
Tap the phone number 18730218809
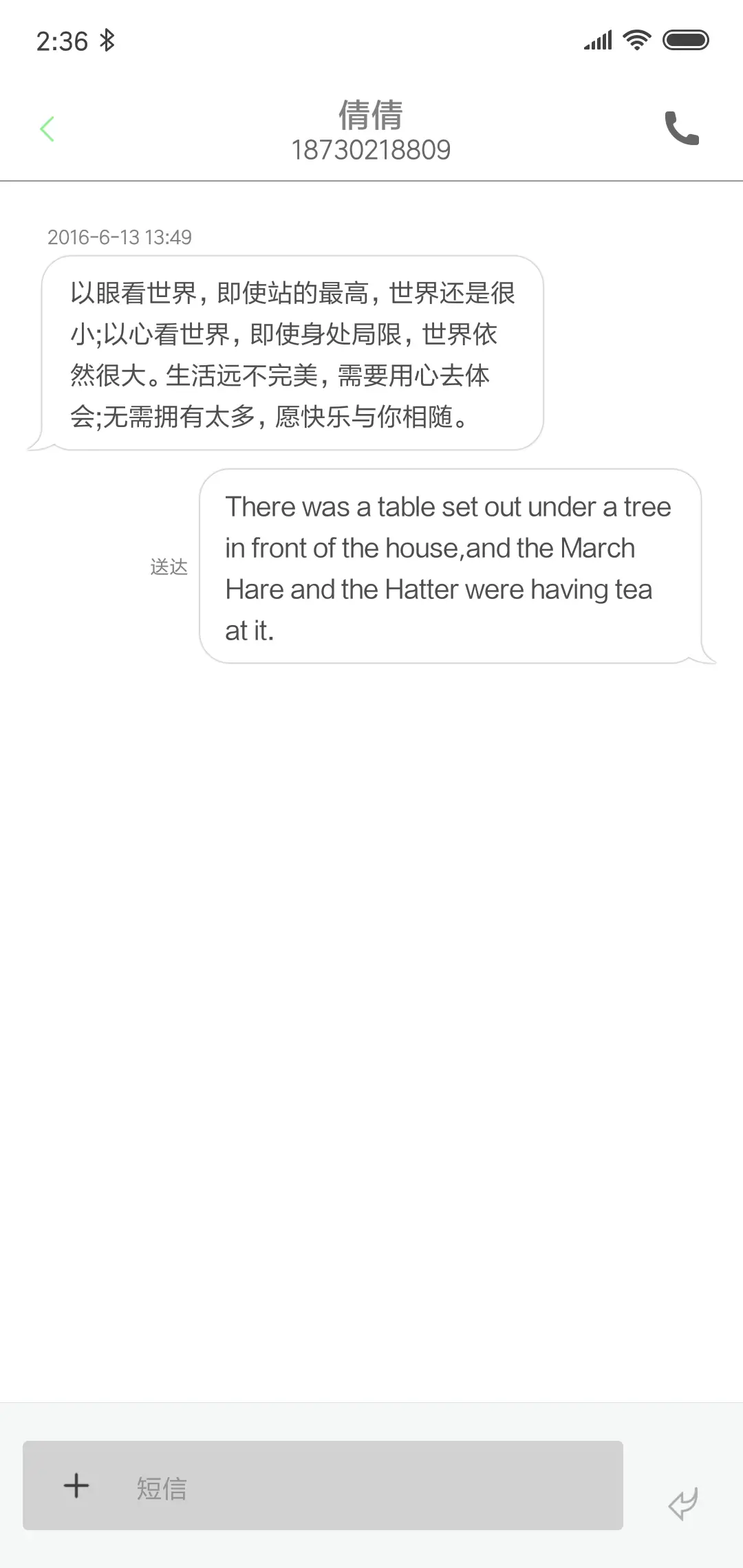(x=371, y=150)
